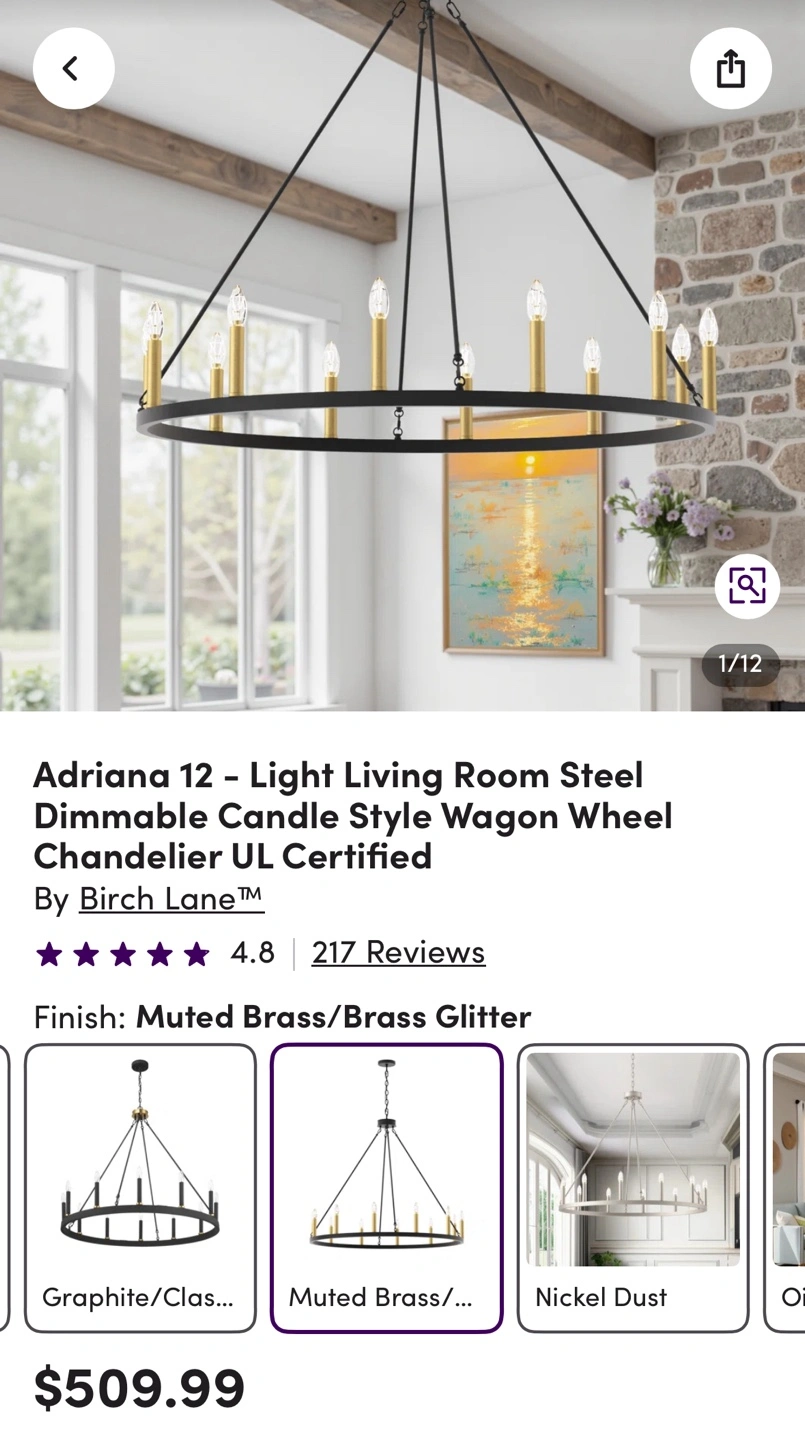Viewport: 805px width, 1440px height.
Task: Share this chandelier product
Action: [x=730, y=68]
